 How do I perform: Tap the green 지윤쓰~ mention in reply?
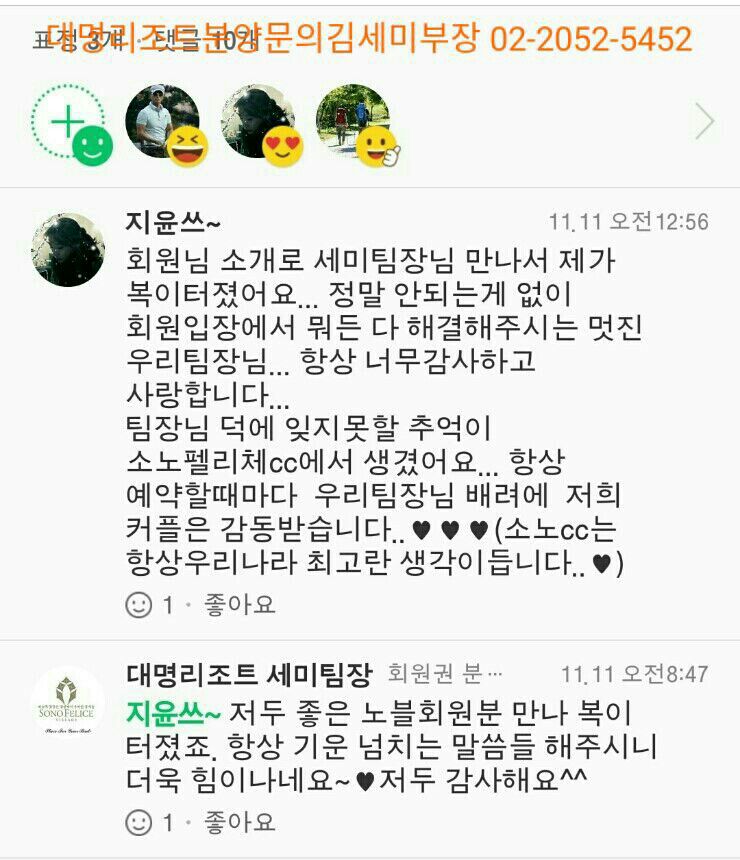point(173,714)
